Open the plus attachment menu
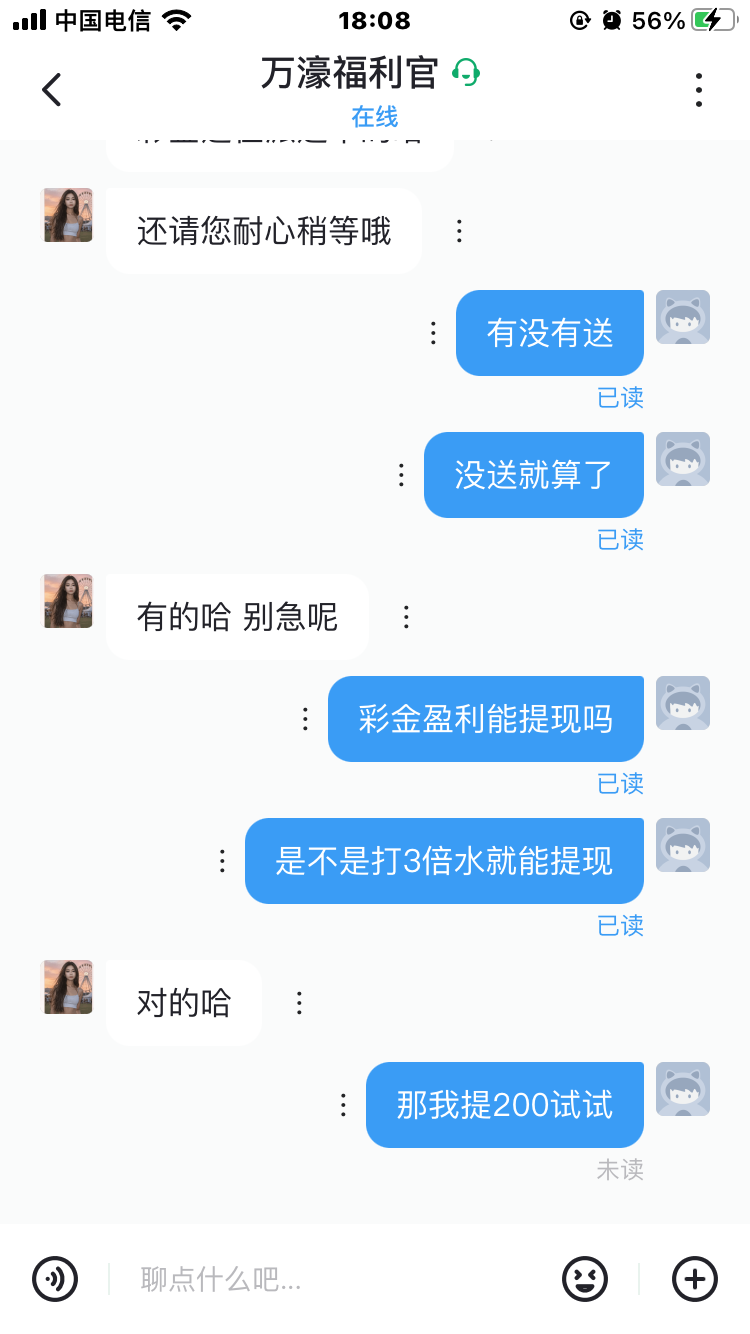 point(694,1278)
